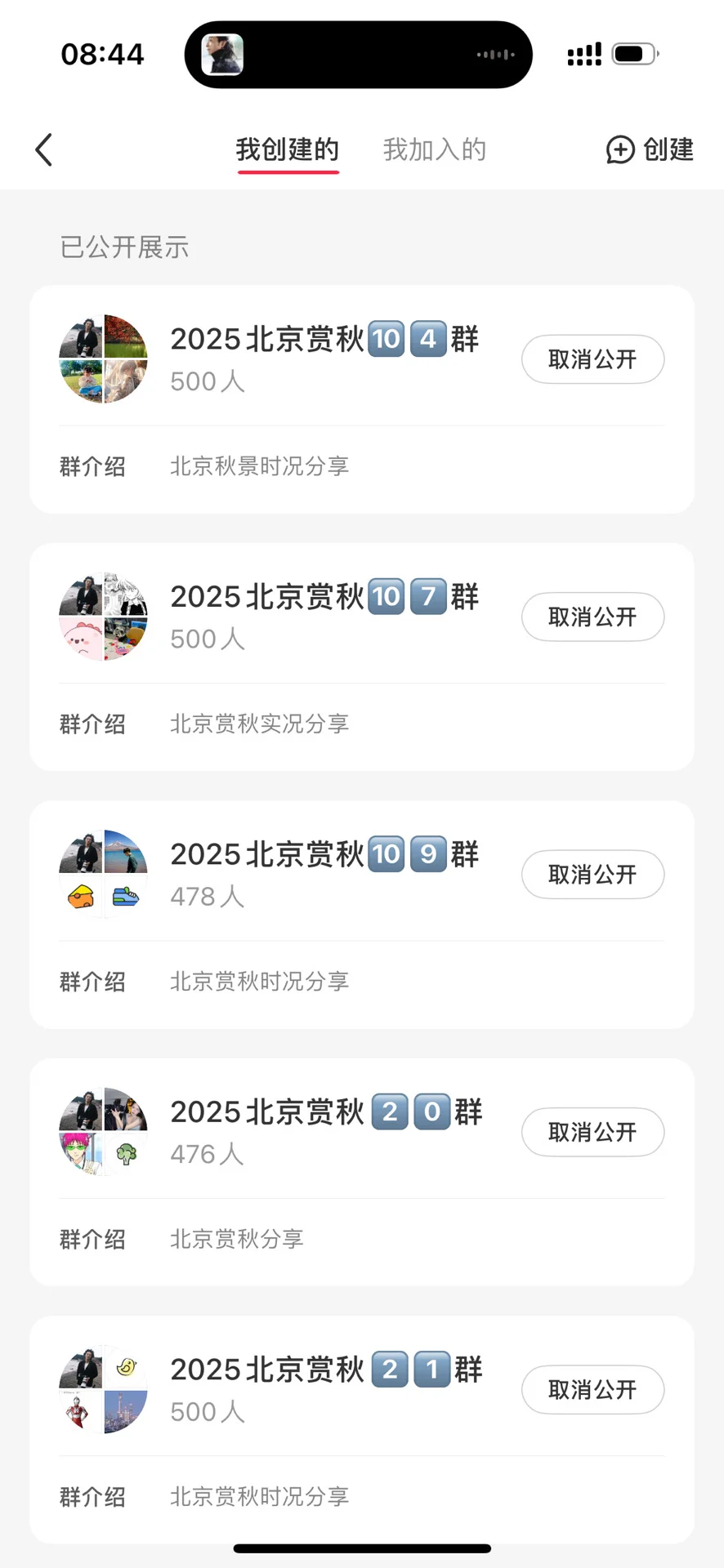The height and width of the screenshot is (1568, 724).
Task: Tap 创建 to create a new group
Action: 650,150
